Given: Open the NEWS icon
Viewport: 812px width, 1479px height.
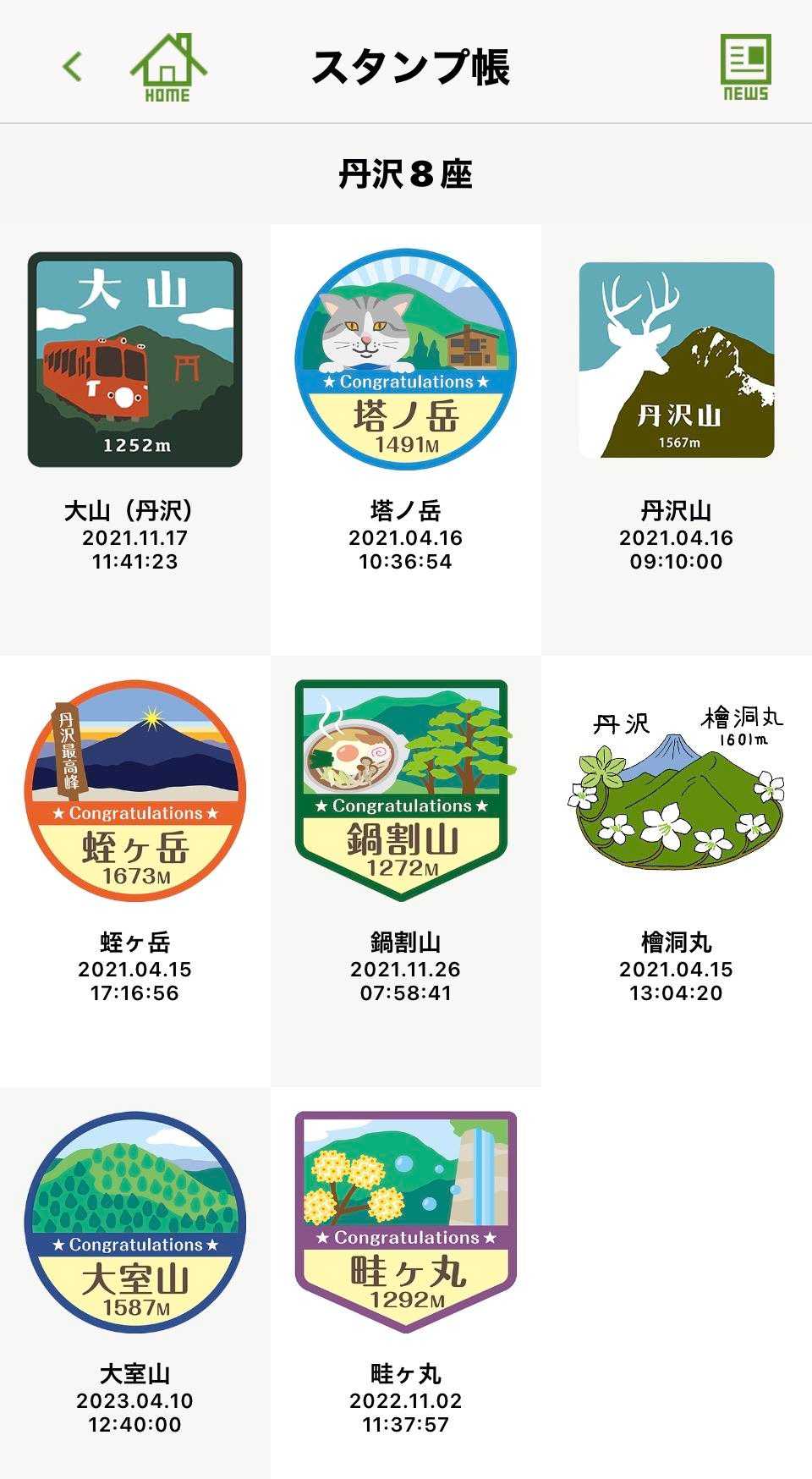Looking at the screenshot, I should [x=745, y=68].
